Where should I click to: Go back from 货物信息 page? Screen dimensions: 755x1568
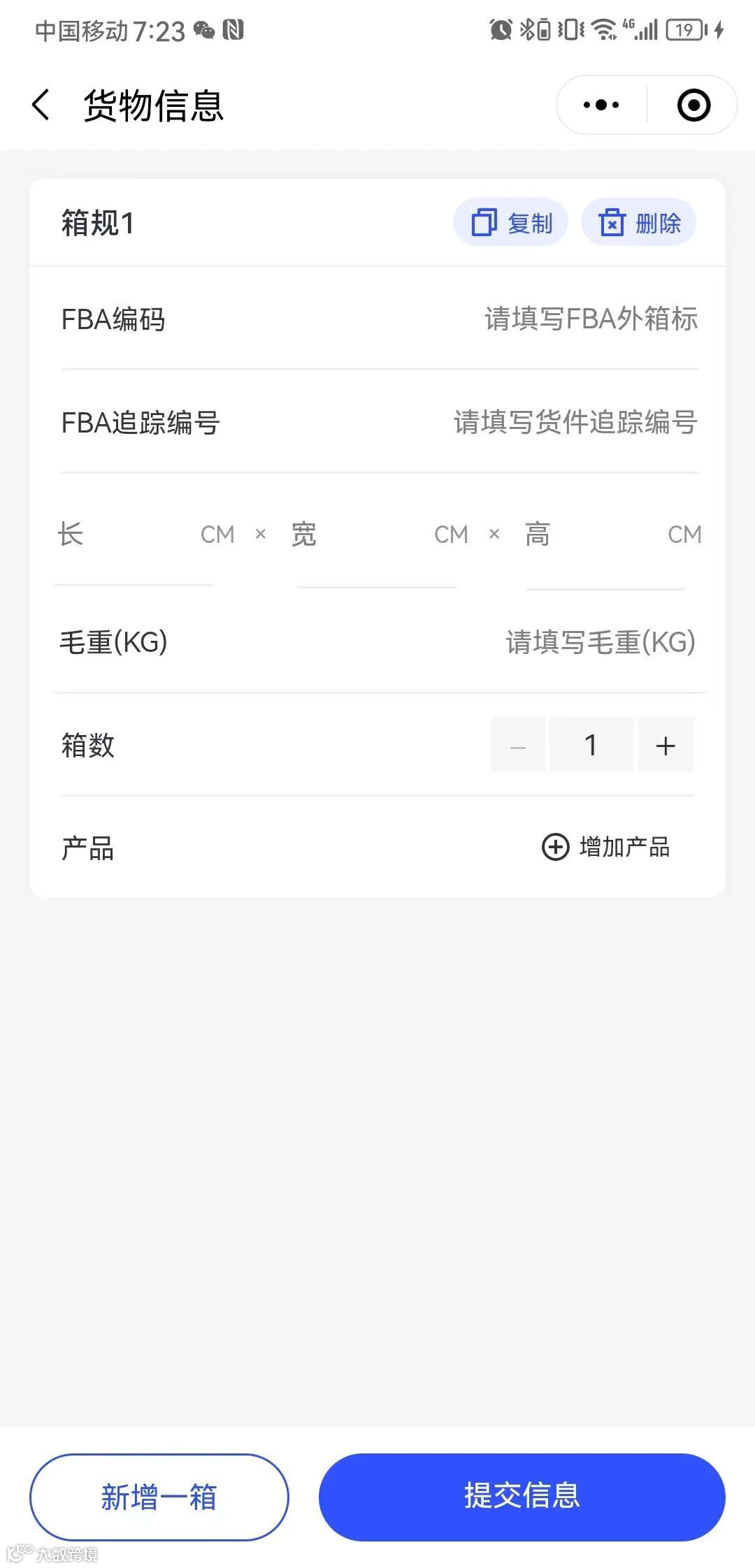click(x=42, y=106)
